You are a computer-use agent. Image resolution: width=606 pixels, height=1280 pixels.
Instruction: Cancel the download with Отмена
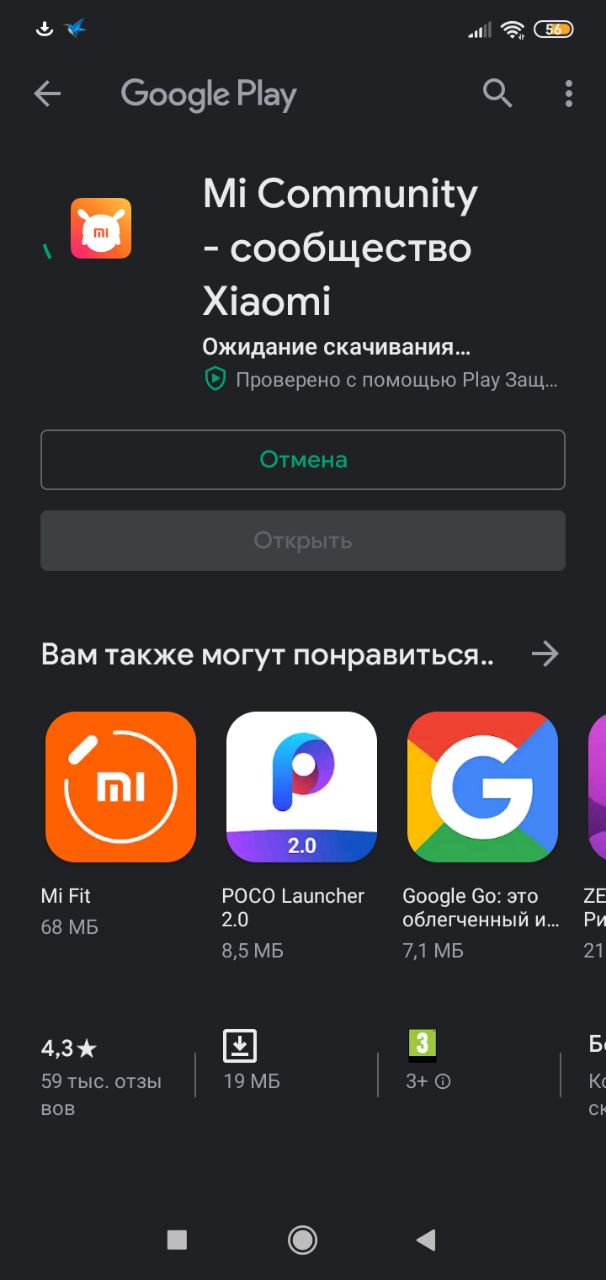(x=303, y=460)
